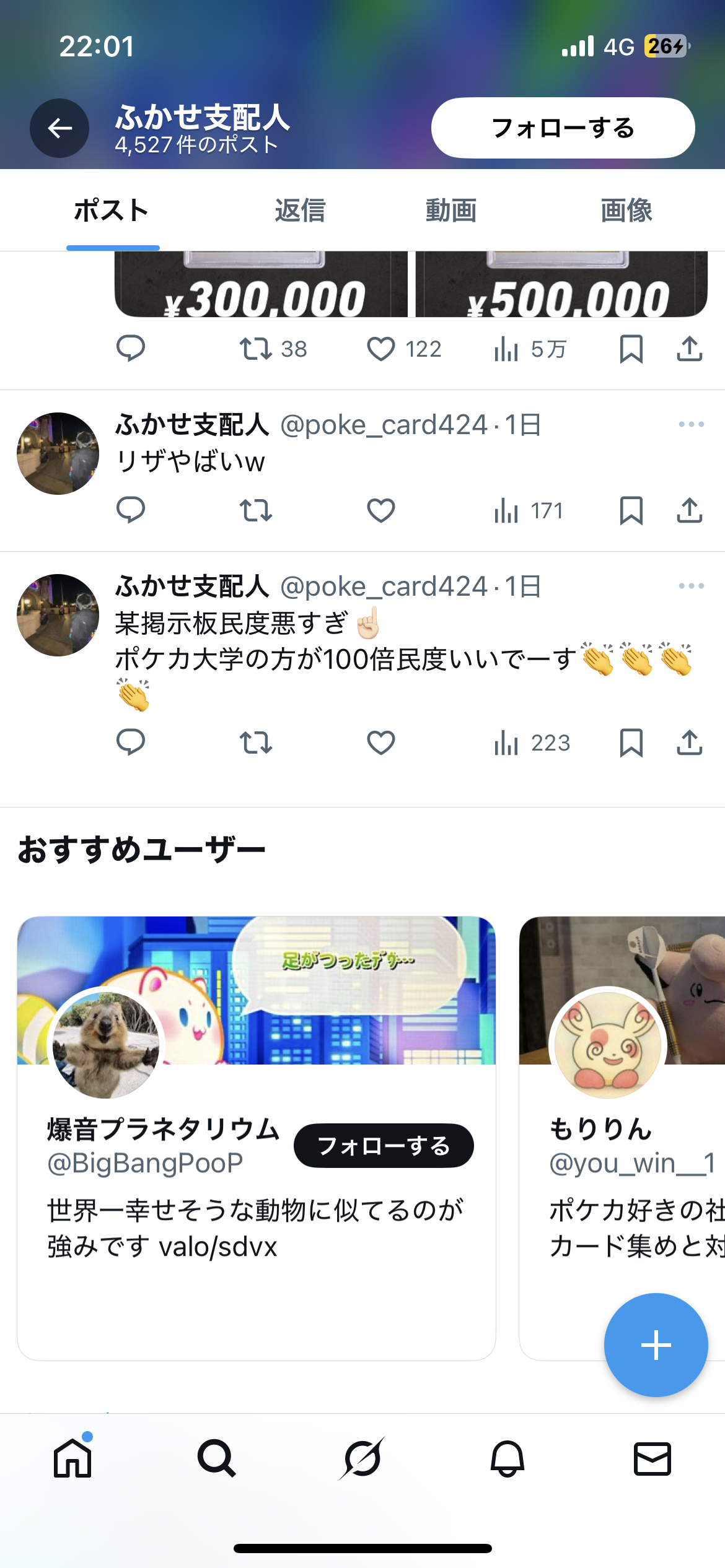Open direct messages envelope
The width and height of the screenshot is (725, 1568).
pos(652,1458)
